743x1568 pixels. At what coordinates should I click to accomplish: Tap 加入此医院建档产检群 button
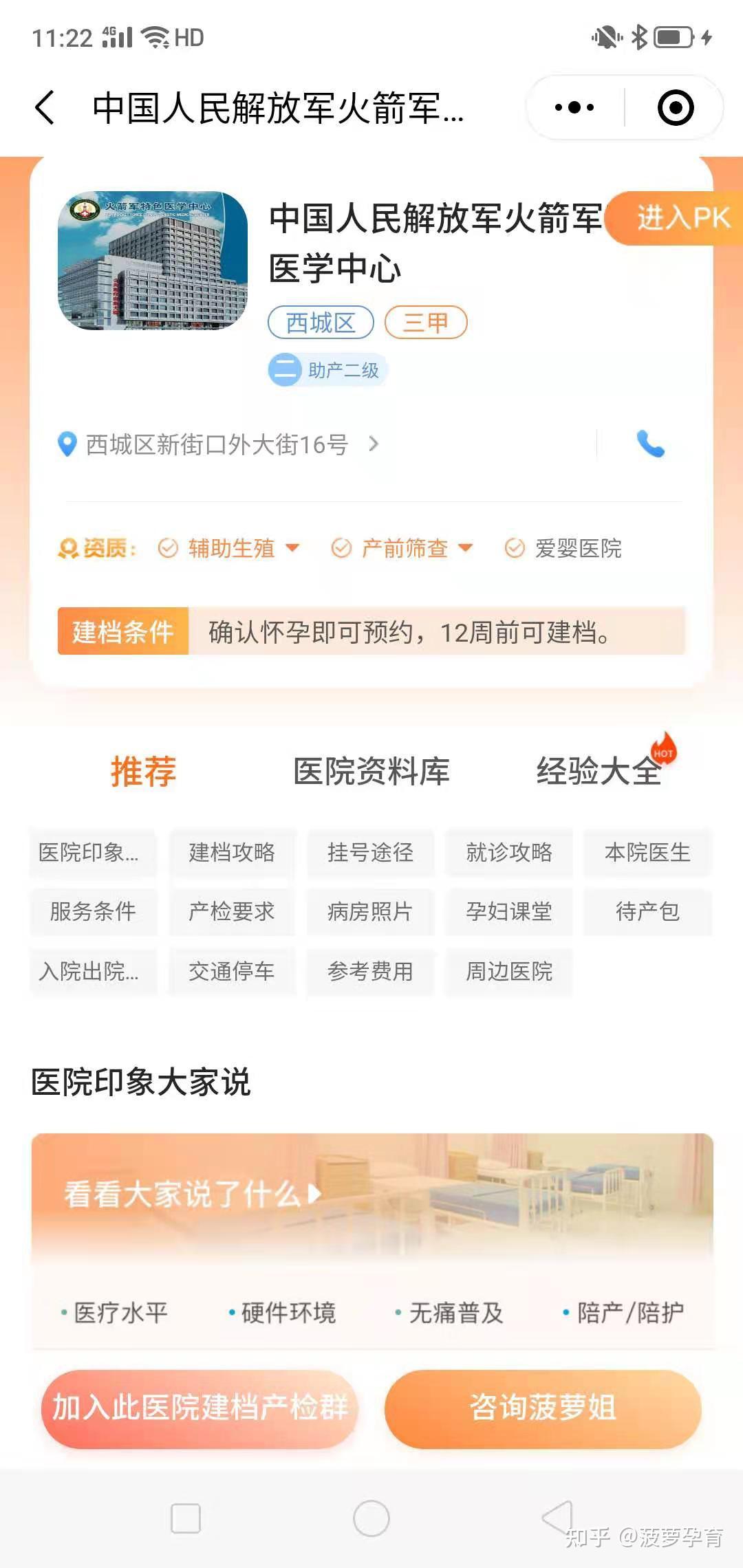(x=200, y=1408)
